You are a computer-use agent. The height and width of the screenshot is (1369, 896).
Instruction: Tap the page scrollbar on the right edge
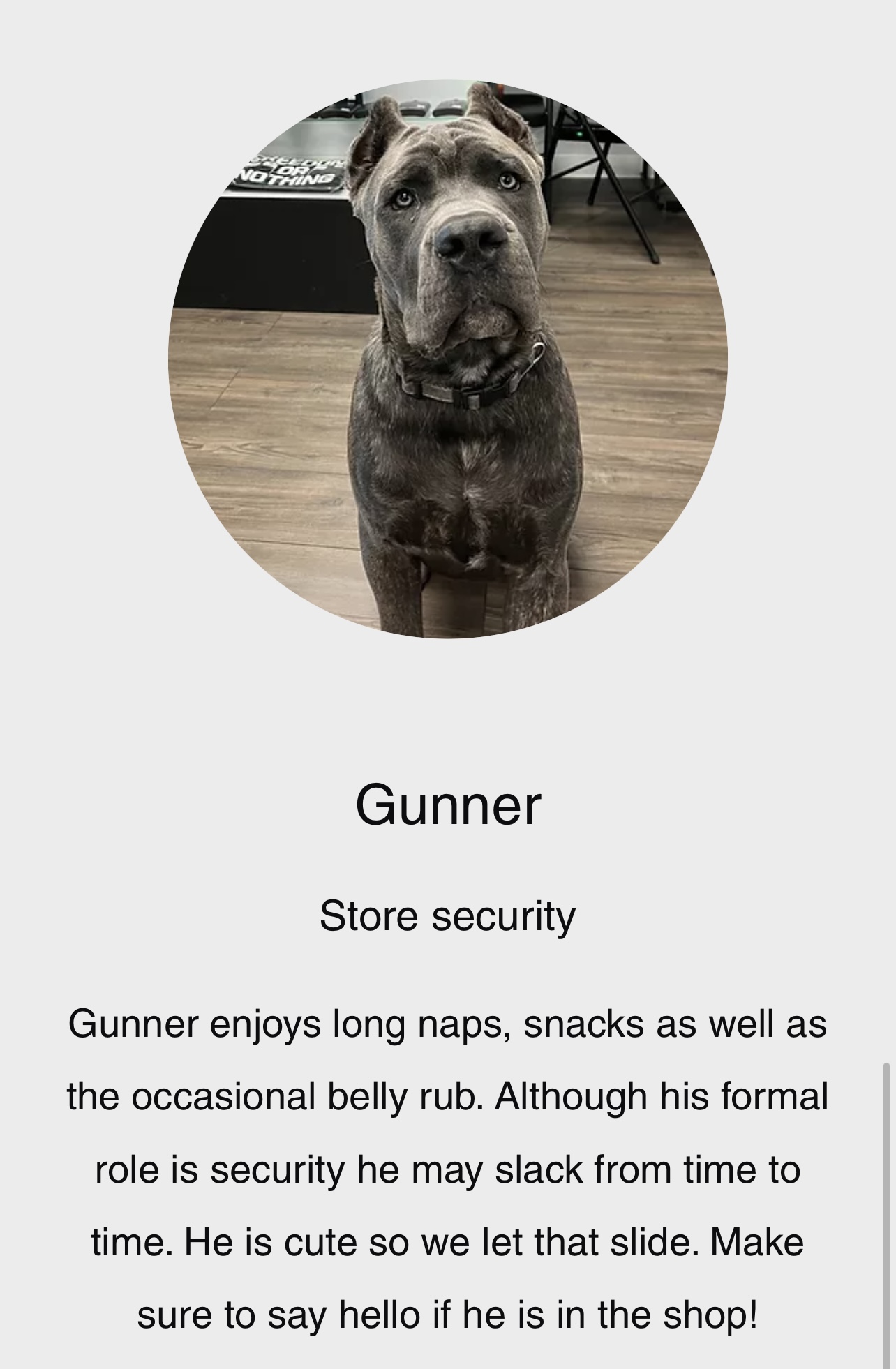tap(886, 1215)
